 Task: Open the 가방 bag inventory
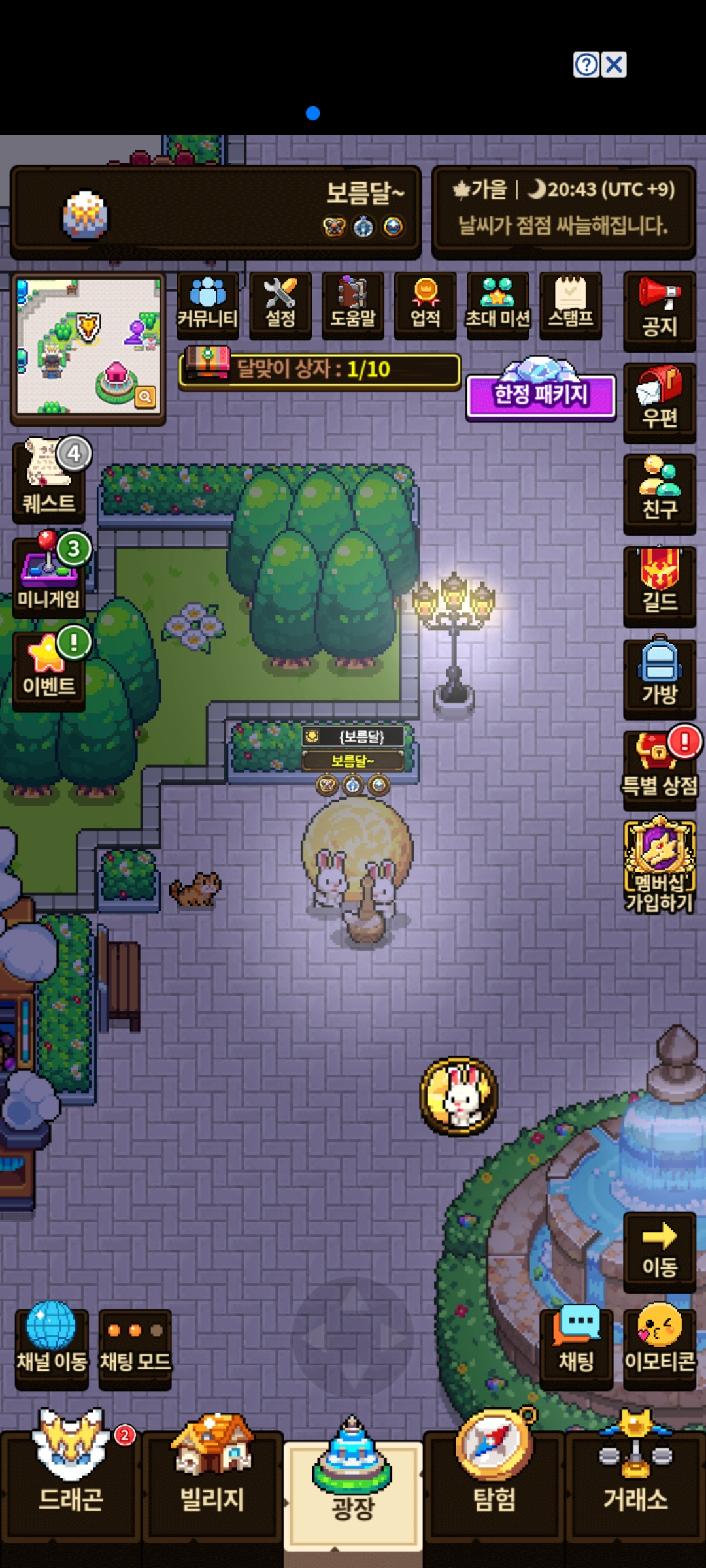pyautogui.click(x=660, y=678)
